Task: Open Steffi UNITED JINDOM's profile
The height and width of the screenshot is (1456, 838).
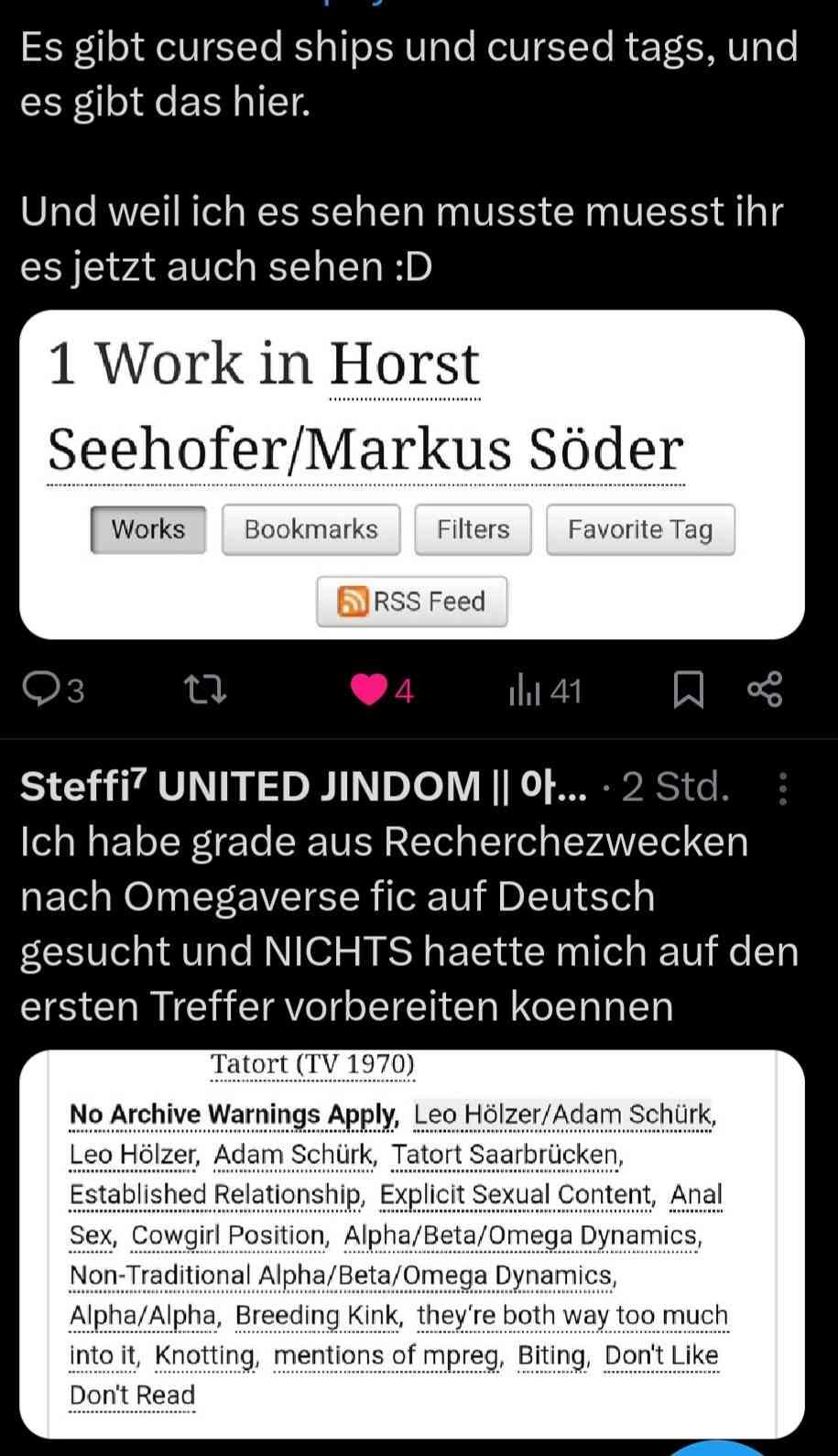Action: click(x=304, y=787)
